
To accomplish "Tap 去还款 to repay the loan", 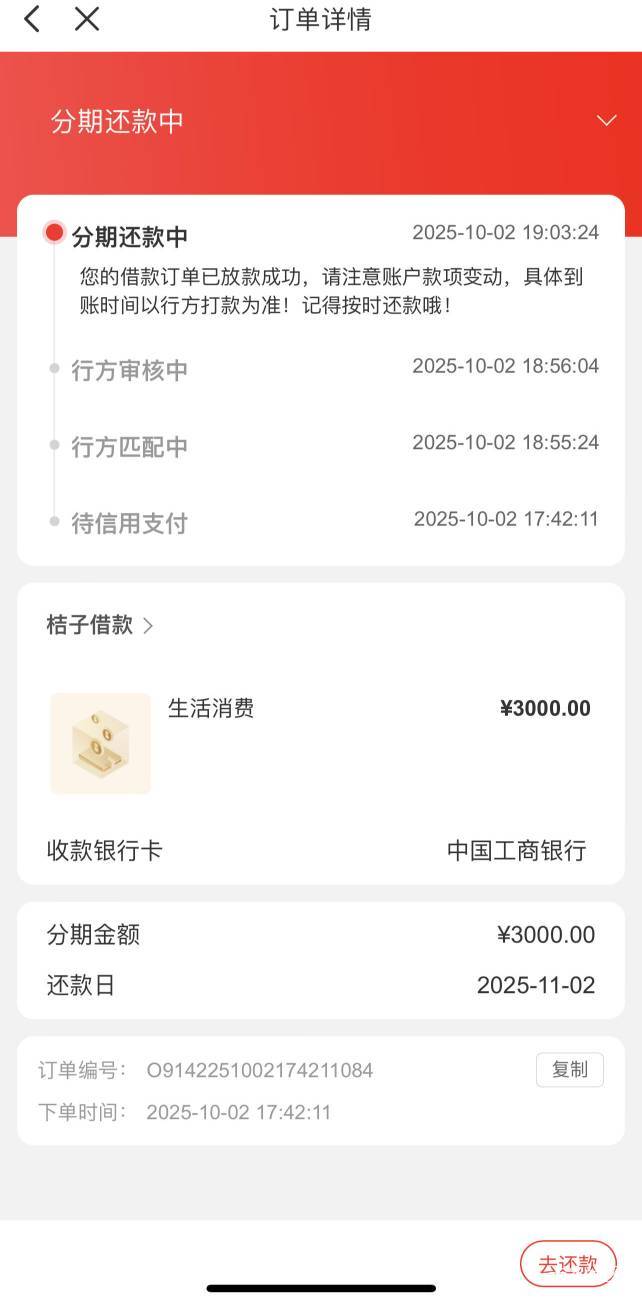I will pyautogui.click(x=568, y=1263).
